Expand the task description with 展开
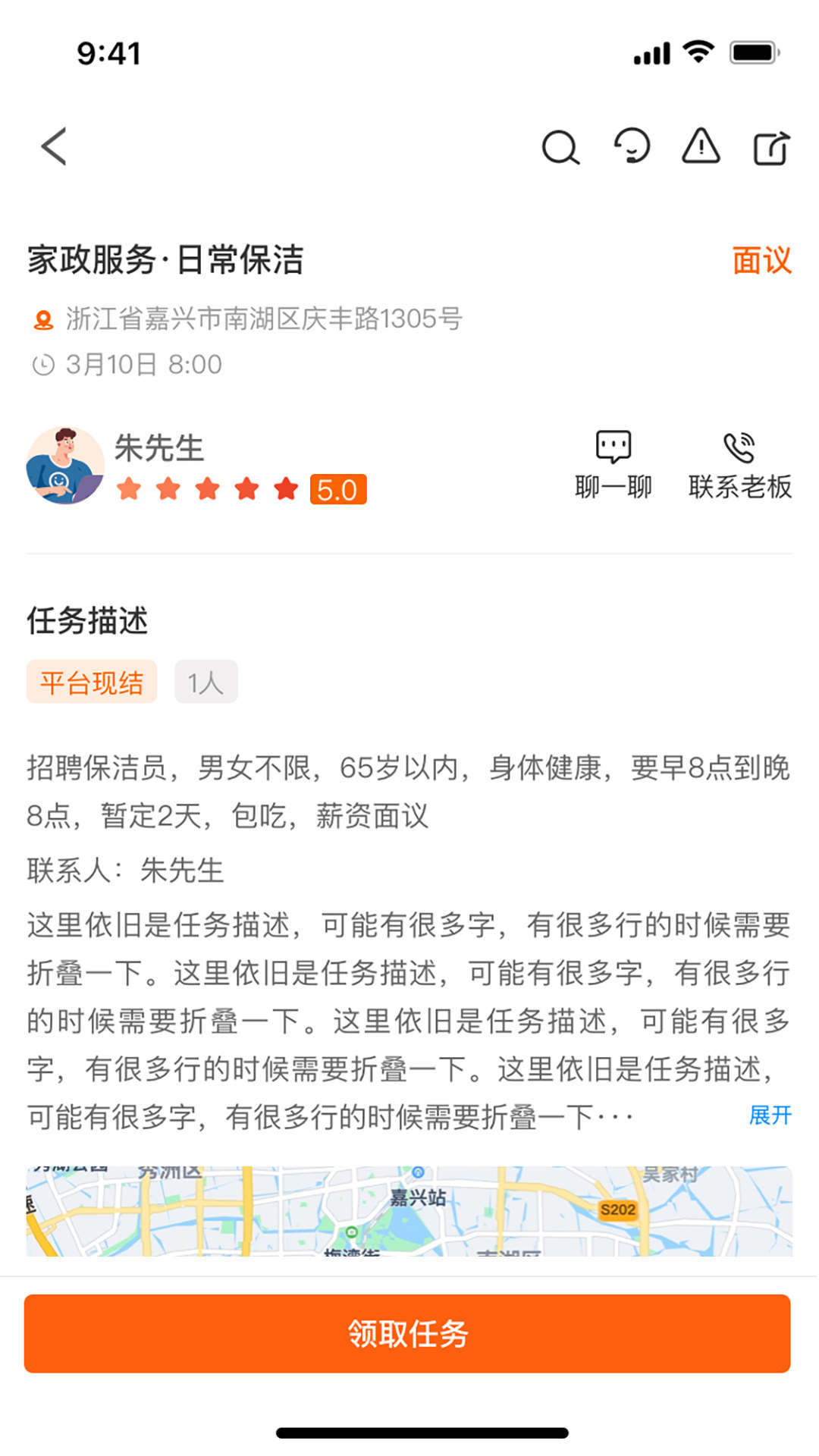 769,1115
